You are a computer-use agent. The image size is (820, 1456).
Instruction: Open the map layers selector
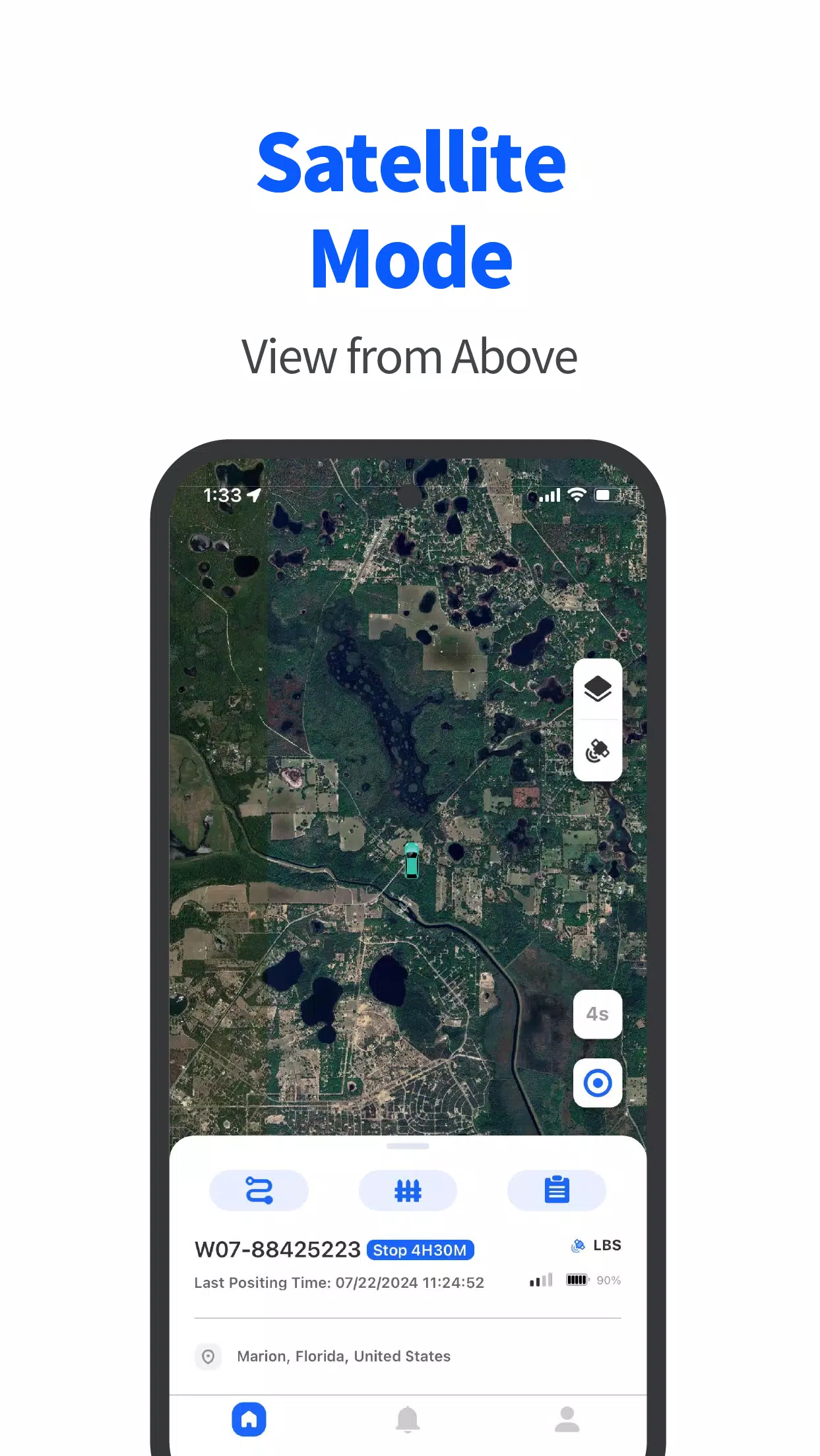click(x=598, y=688)
